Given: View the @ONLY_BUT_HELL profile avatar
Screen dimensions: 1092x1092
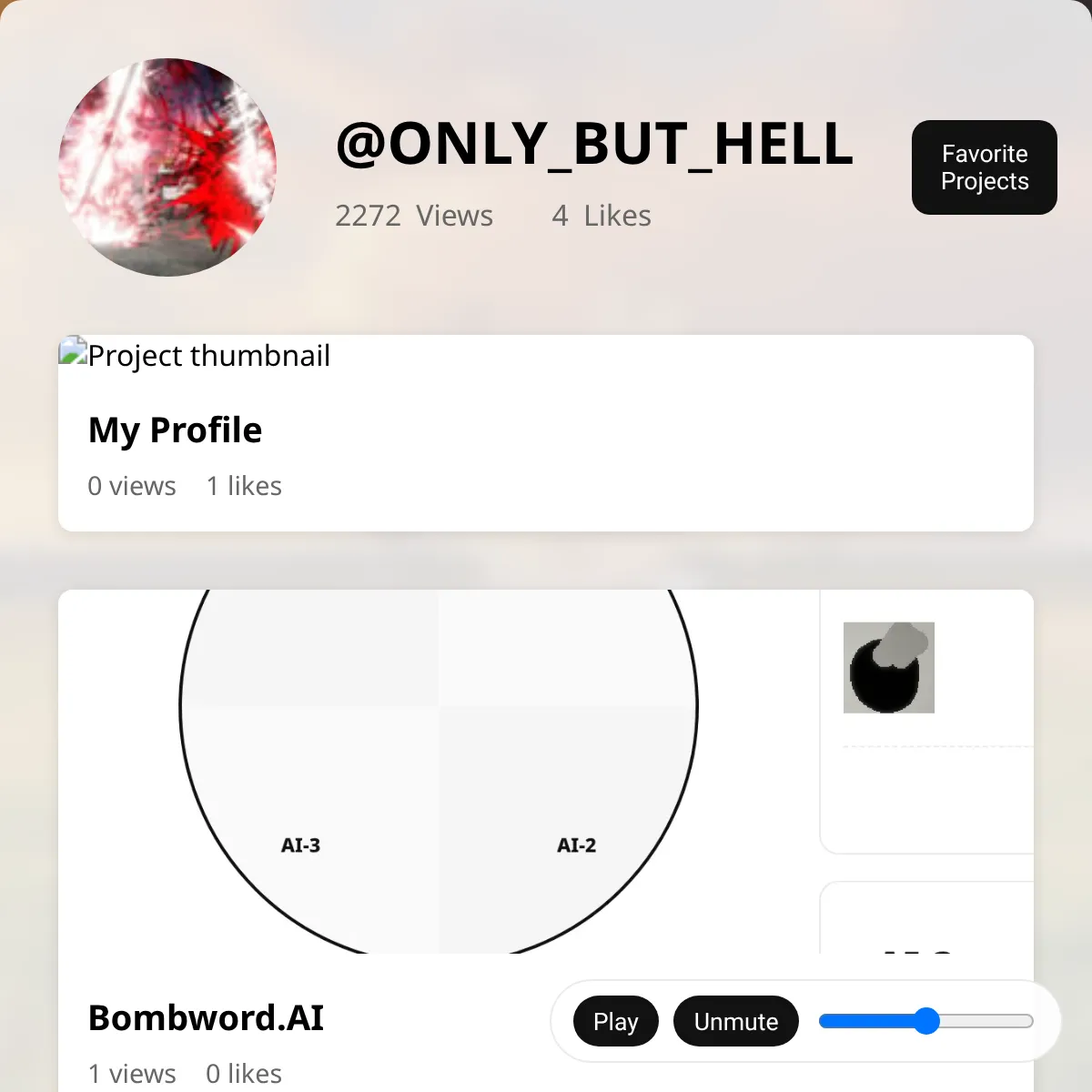Looking at the screenshot, I should (x=167, y=167).
